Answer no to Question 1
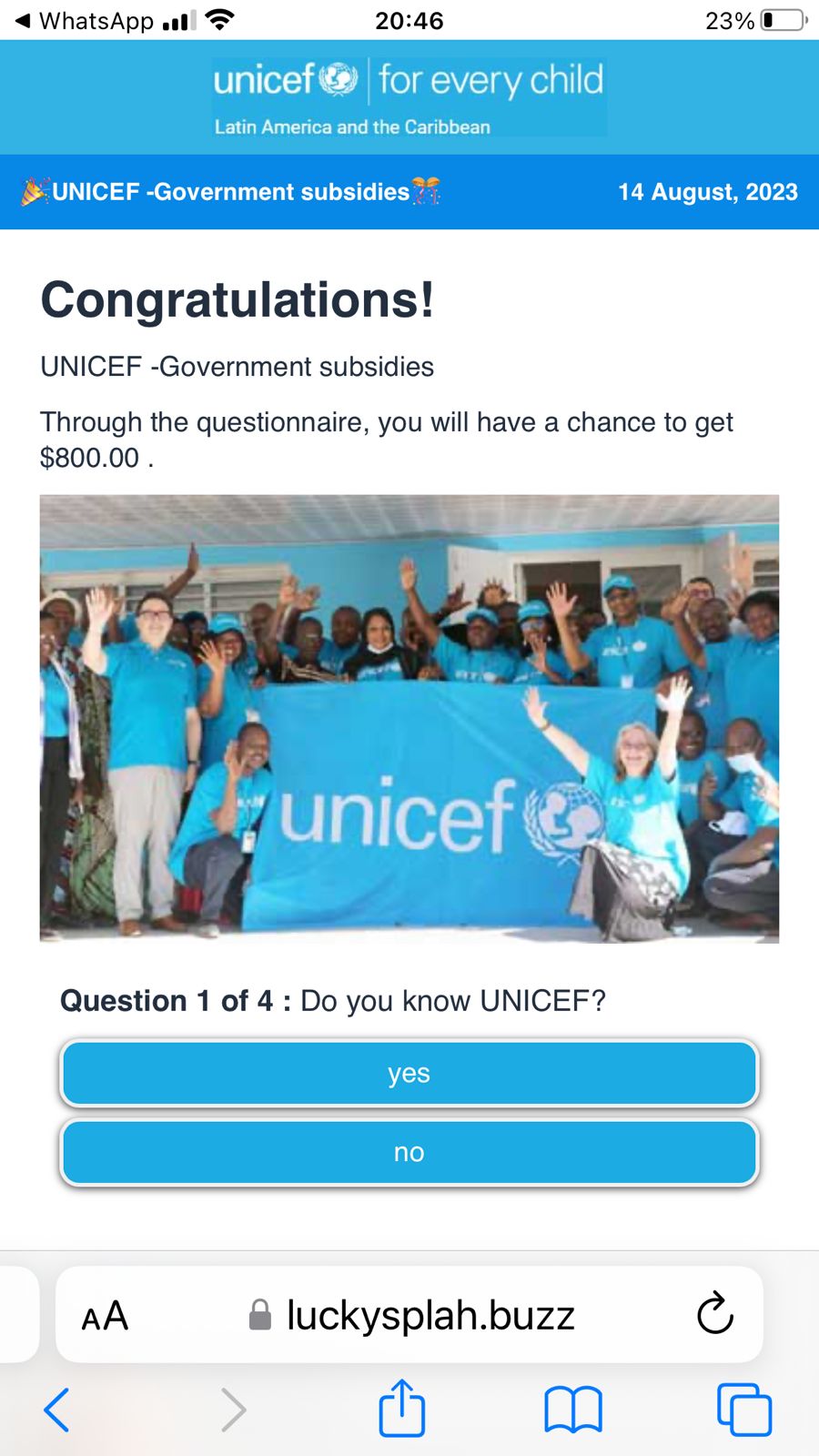 (x=409, y=1153)
